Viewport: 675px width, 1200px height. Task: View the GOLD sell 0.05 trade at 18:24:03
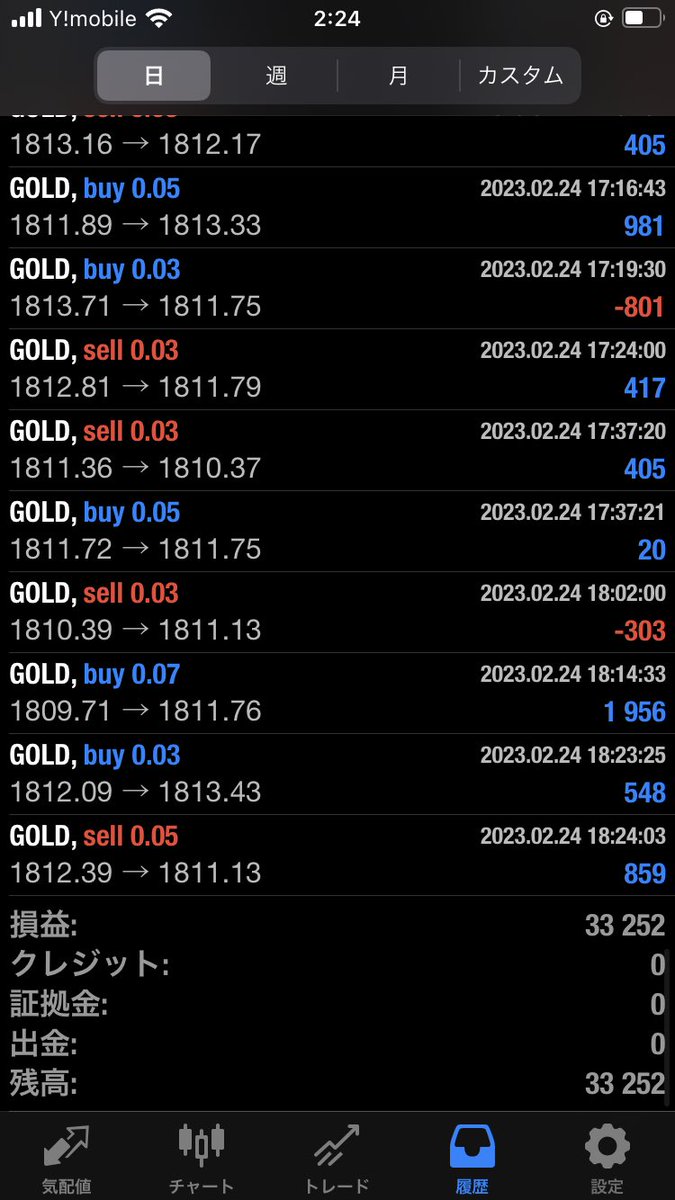click(337, 855)
